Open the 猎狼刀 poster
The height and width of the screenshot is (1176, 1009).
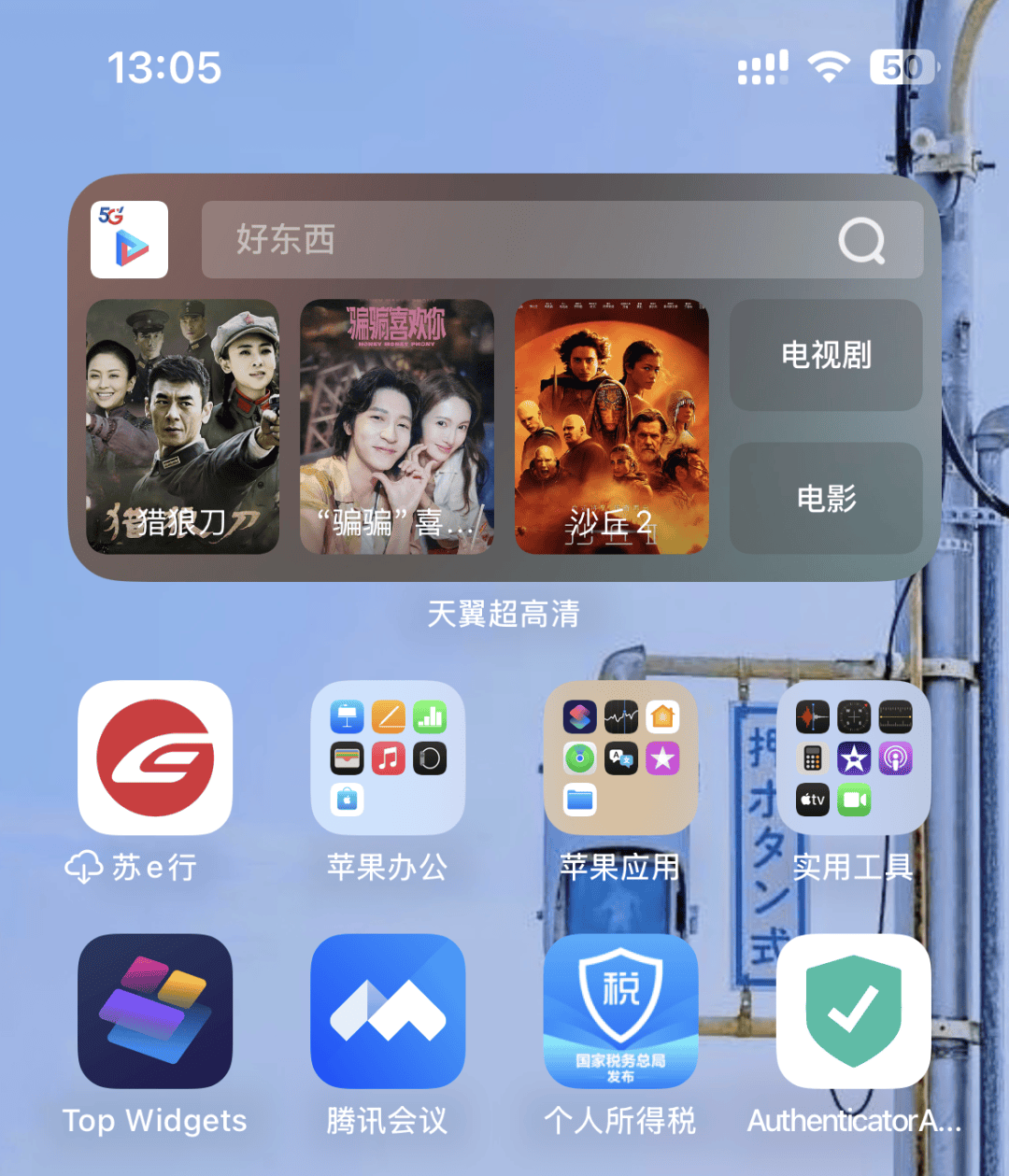182,427
